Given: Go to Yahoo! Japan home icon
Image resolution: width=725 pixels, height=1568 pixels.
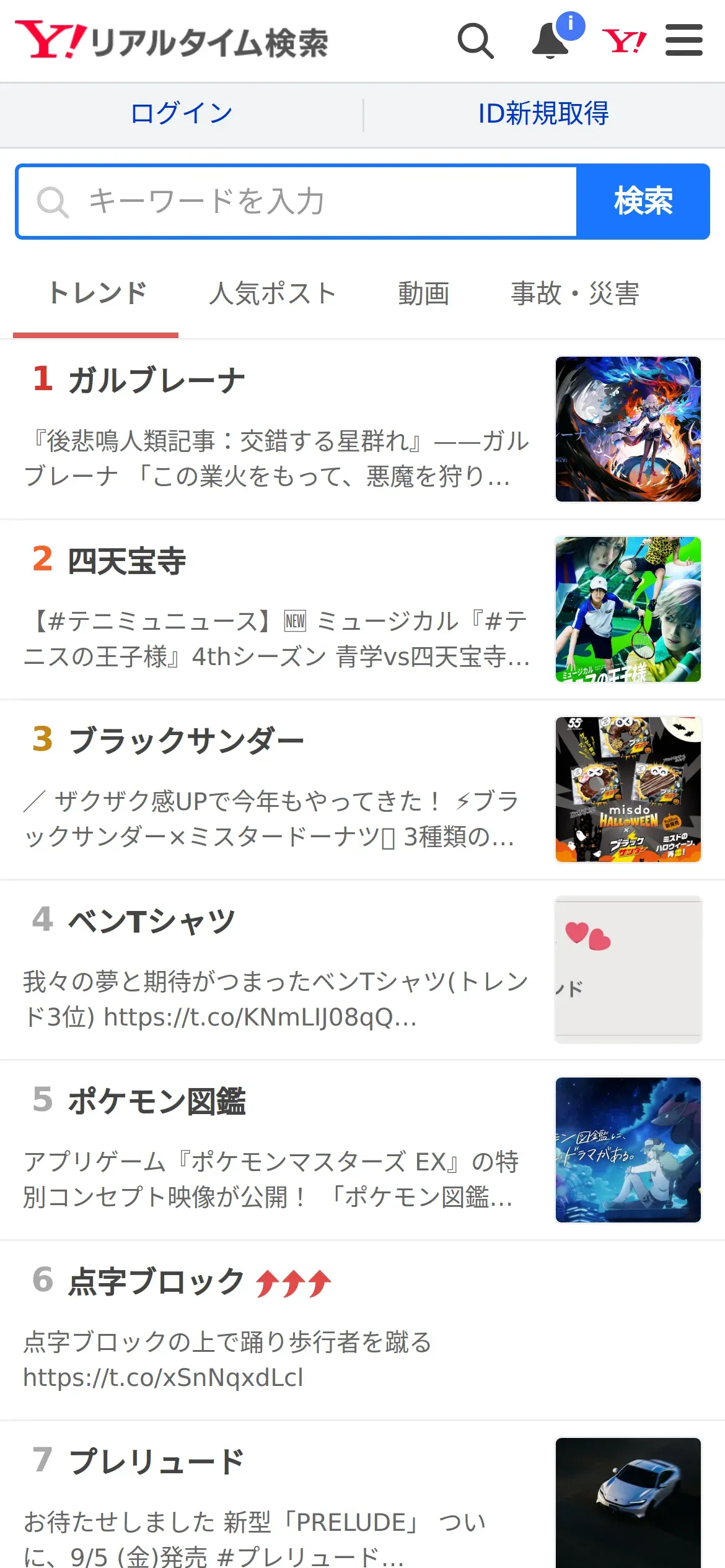Looking at the screenshot, I should (624, 41).
